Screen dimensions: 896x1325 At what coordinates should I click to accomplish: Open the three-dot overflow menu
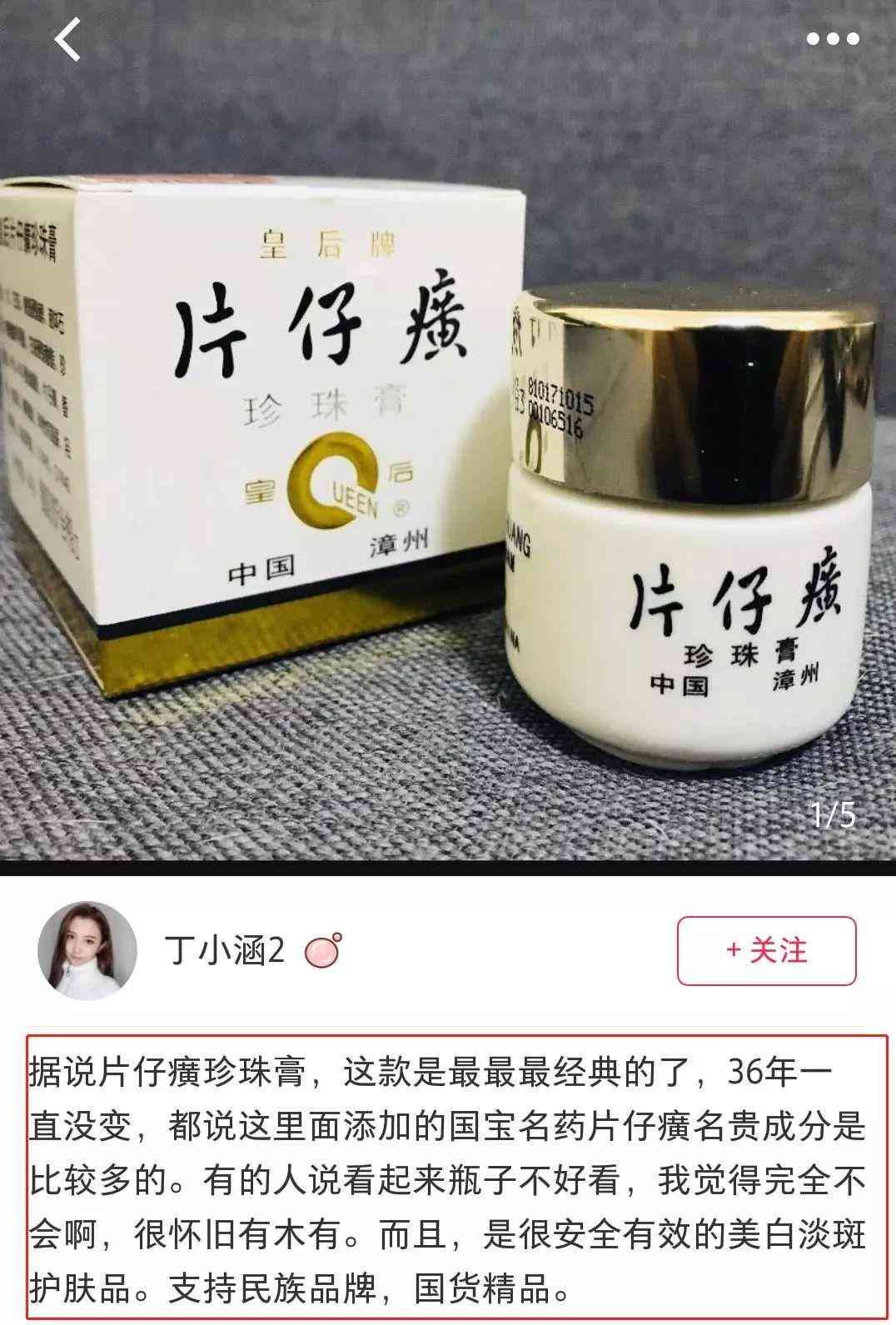click(832, 38)
